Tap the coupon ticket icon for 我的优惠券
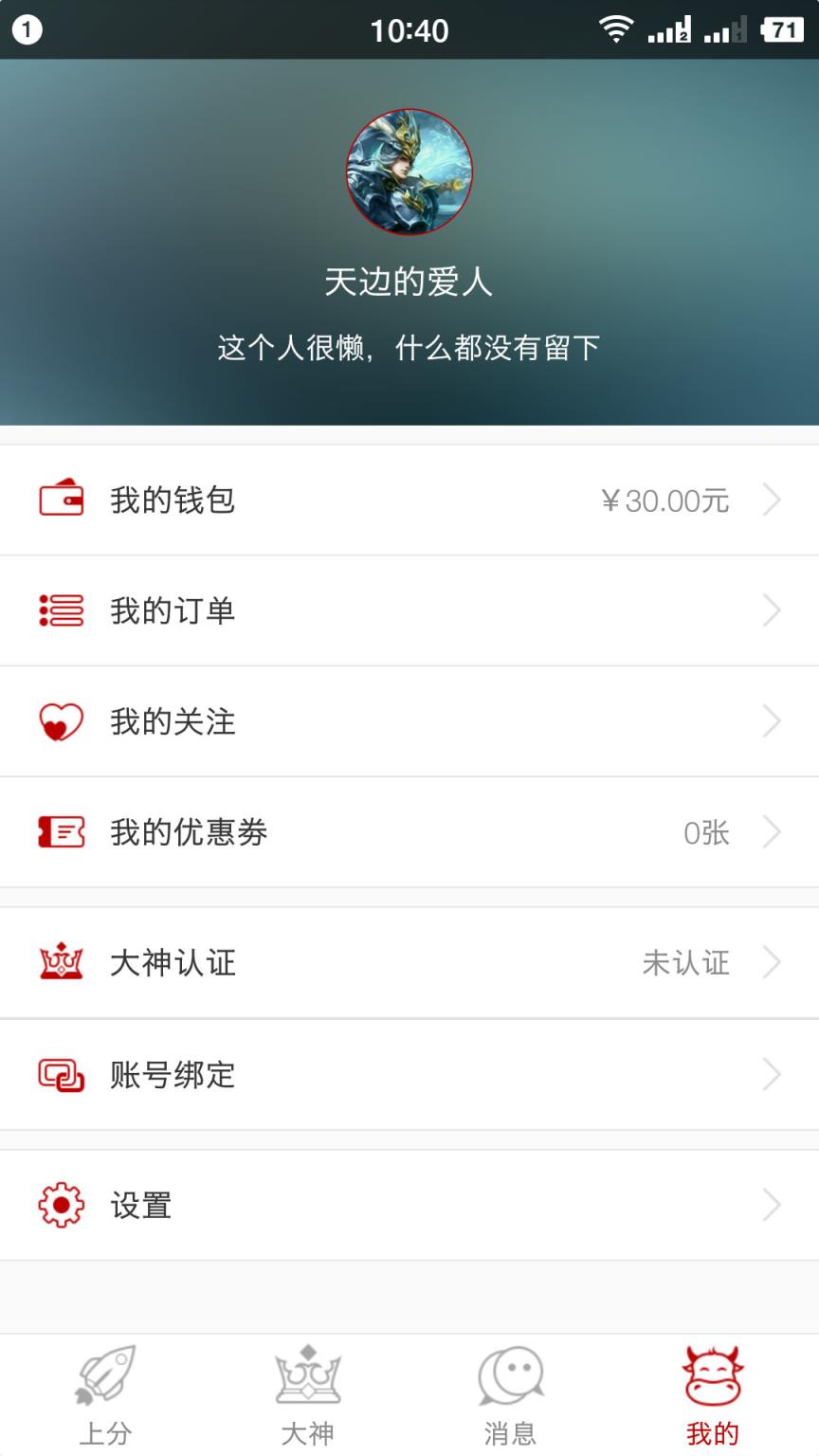 [x=61, y=832]
